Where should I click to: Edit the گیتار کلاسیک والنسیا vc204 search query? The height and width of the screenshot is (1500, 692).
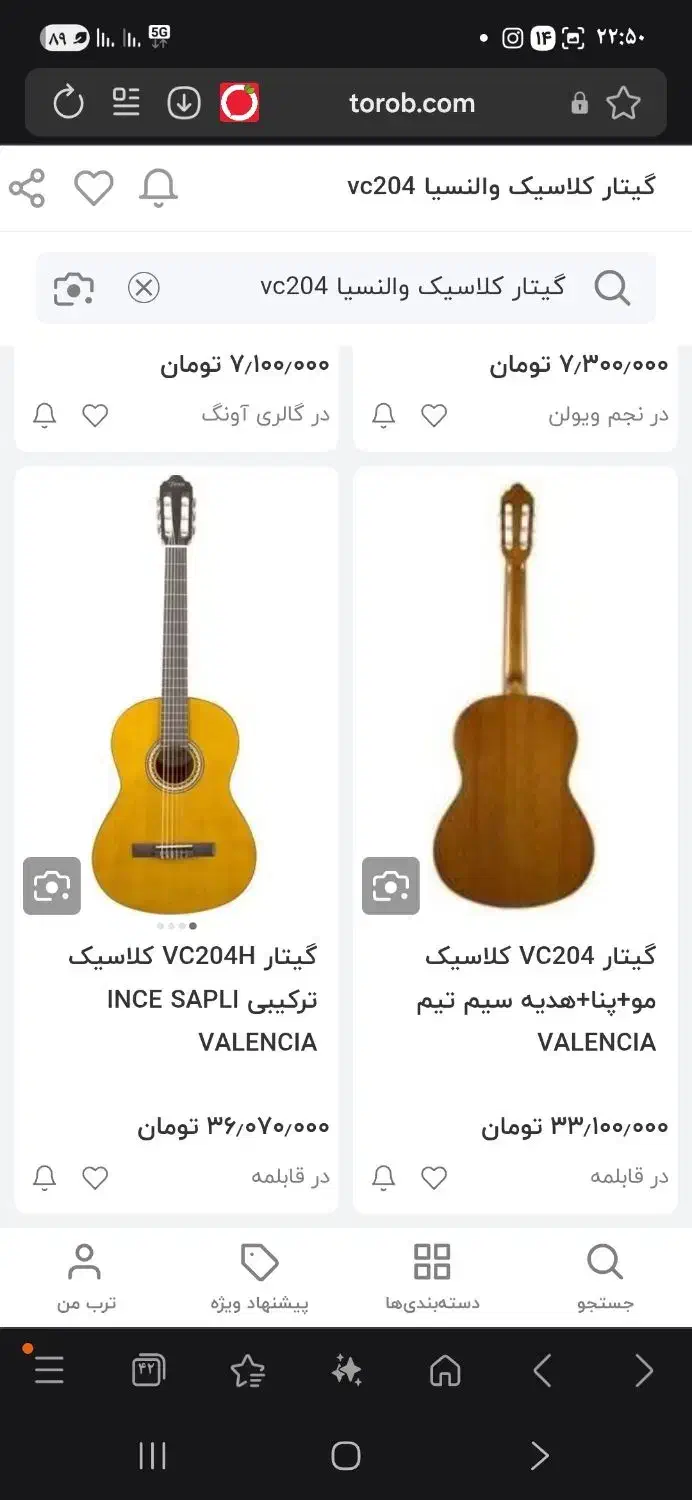click(412, 288)
